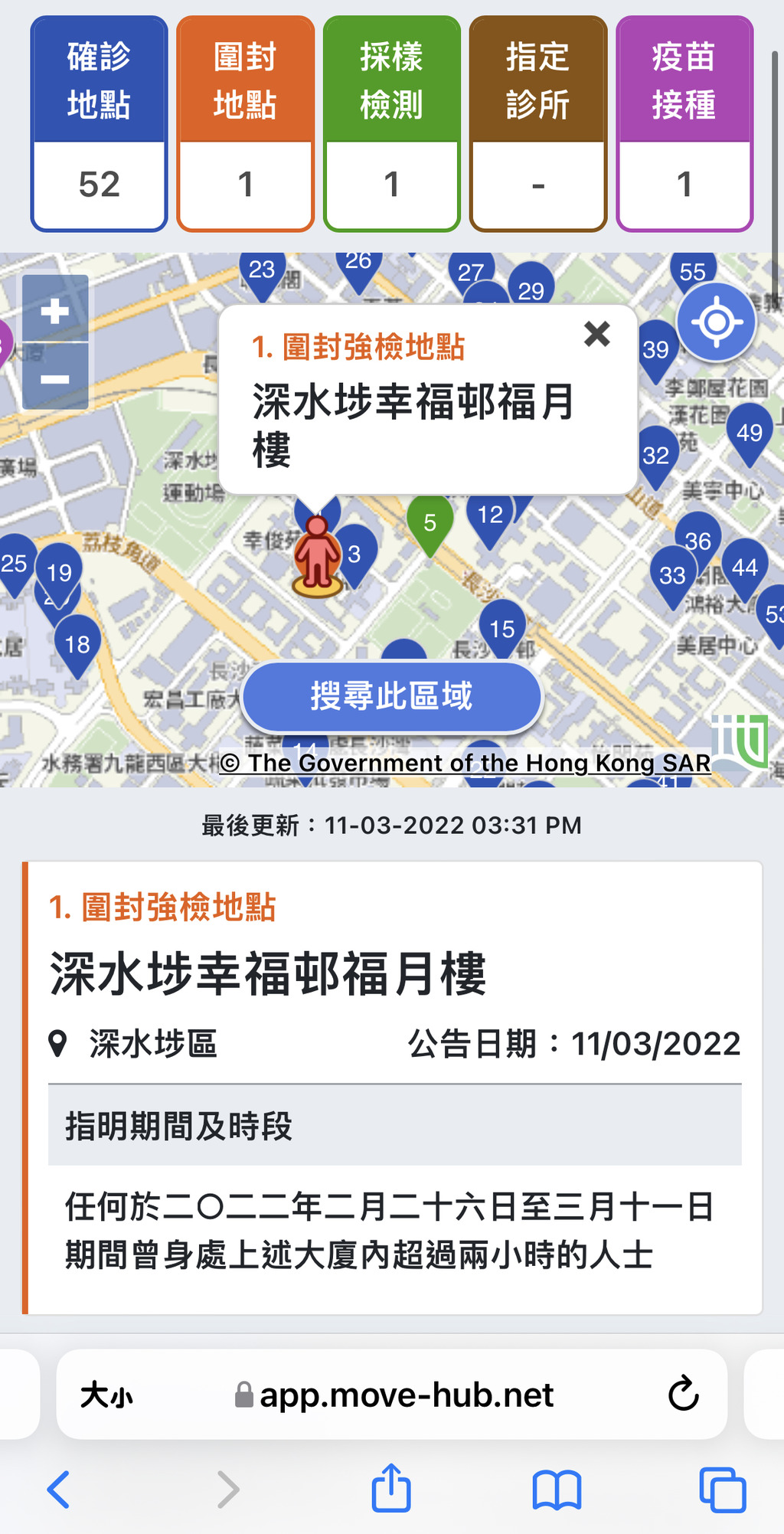Open green map marker 5

pos(430,522)
